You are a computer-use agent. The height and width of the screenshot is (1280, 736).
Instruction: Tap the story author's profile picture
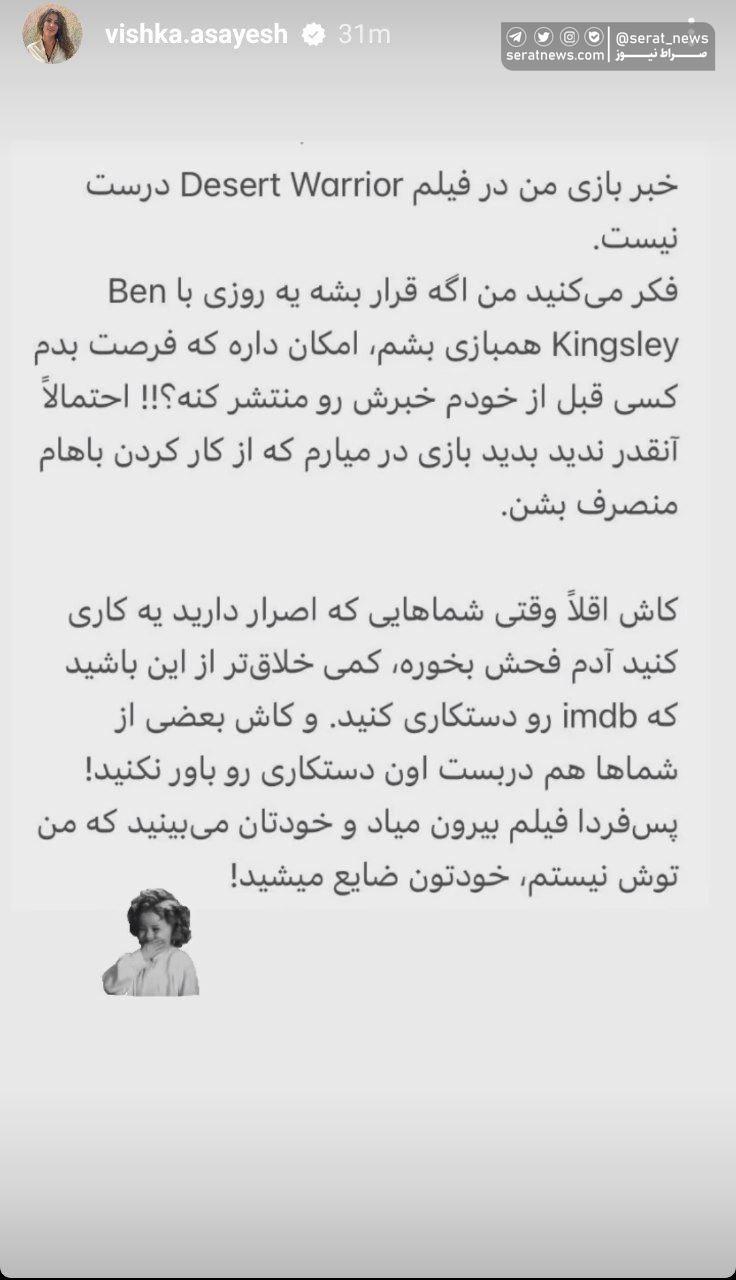click(52, 34)
